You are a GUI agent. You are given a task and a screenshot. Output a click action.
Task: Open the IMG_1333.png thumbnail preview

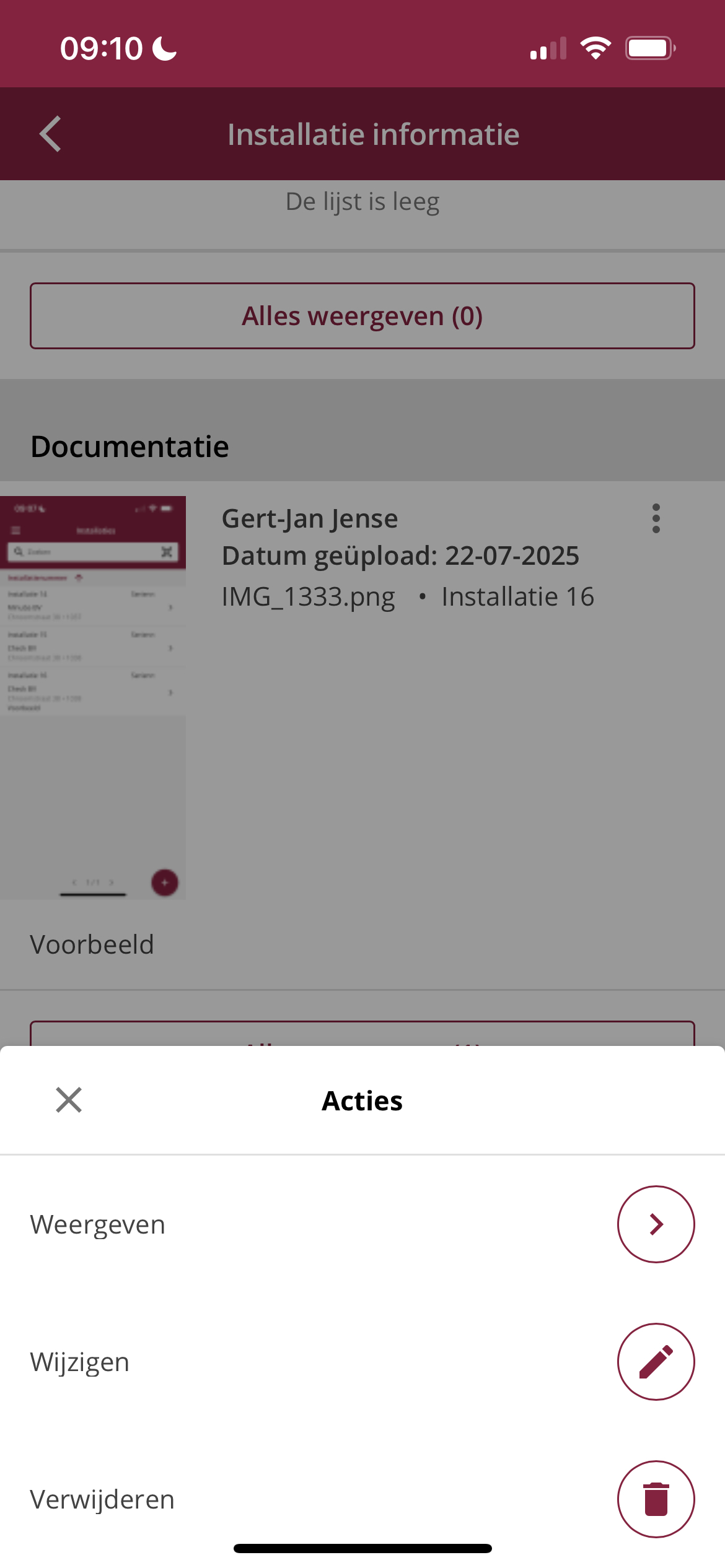click(x=93, y=697)
